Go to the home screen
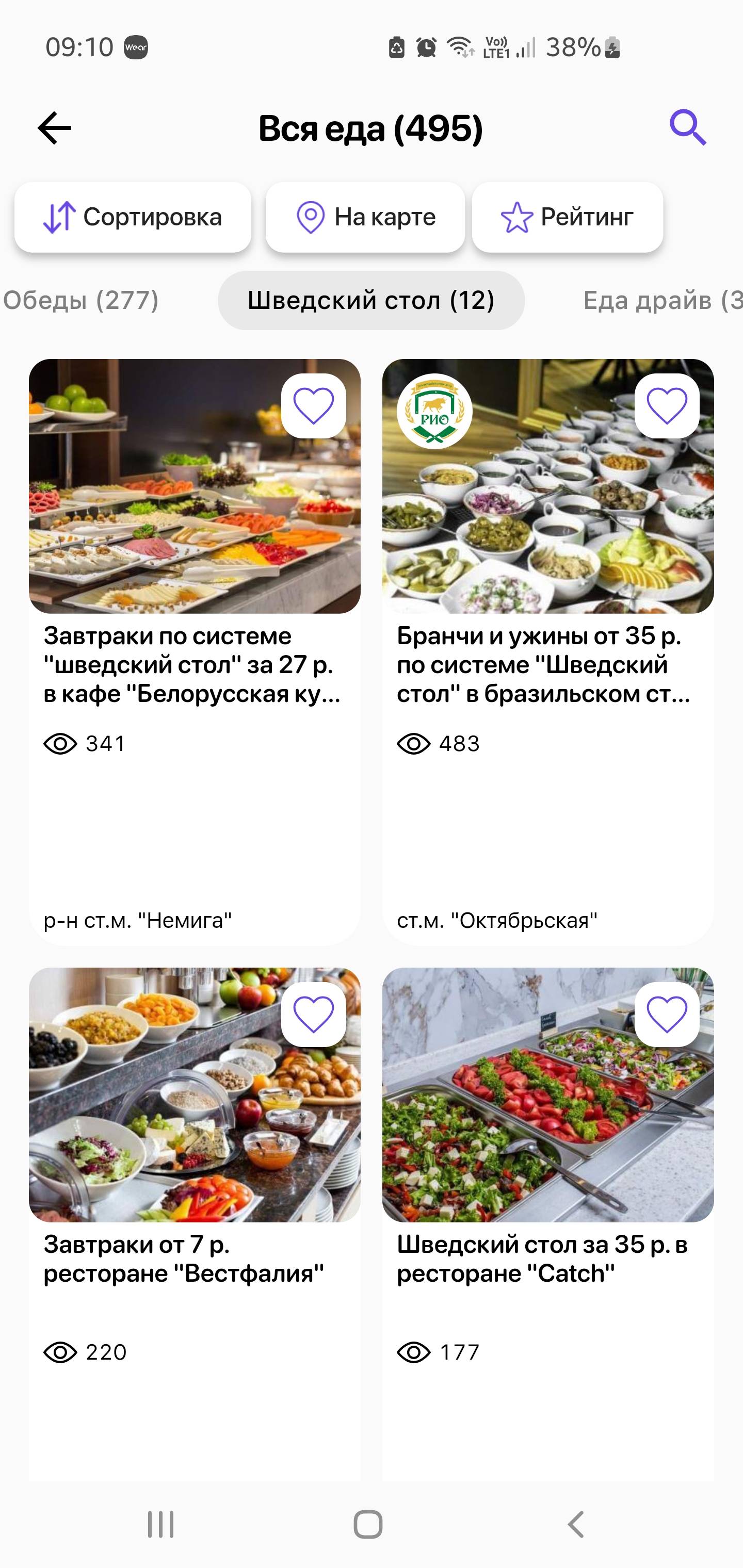This screenshot has width=743, height=1568. point(368,1524)
